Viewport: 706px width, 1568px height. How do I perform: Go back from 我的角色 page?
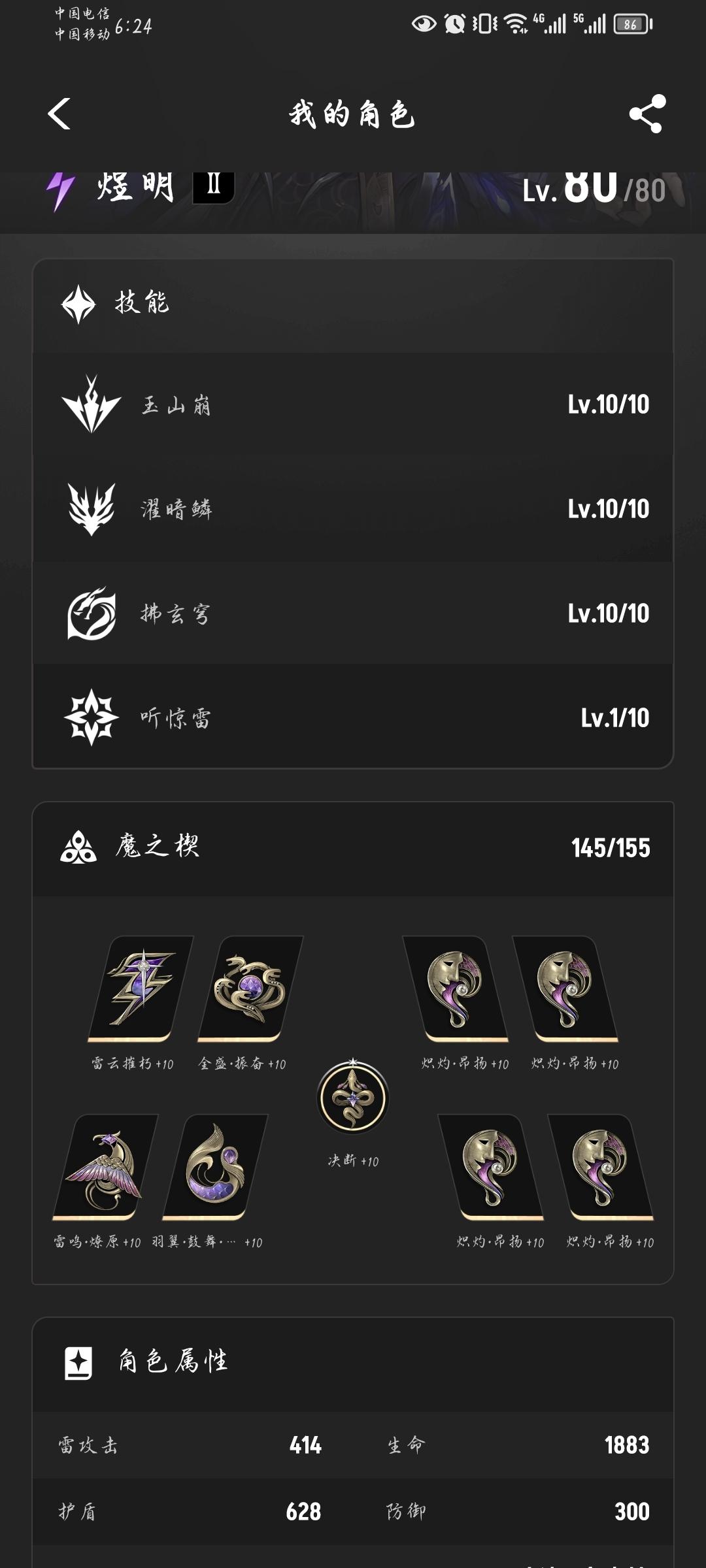click(x=59, y=114)
